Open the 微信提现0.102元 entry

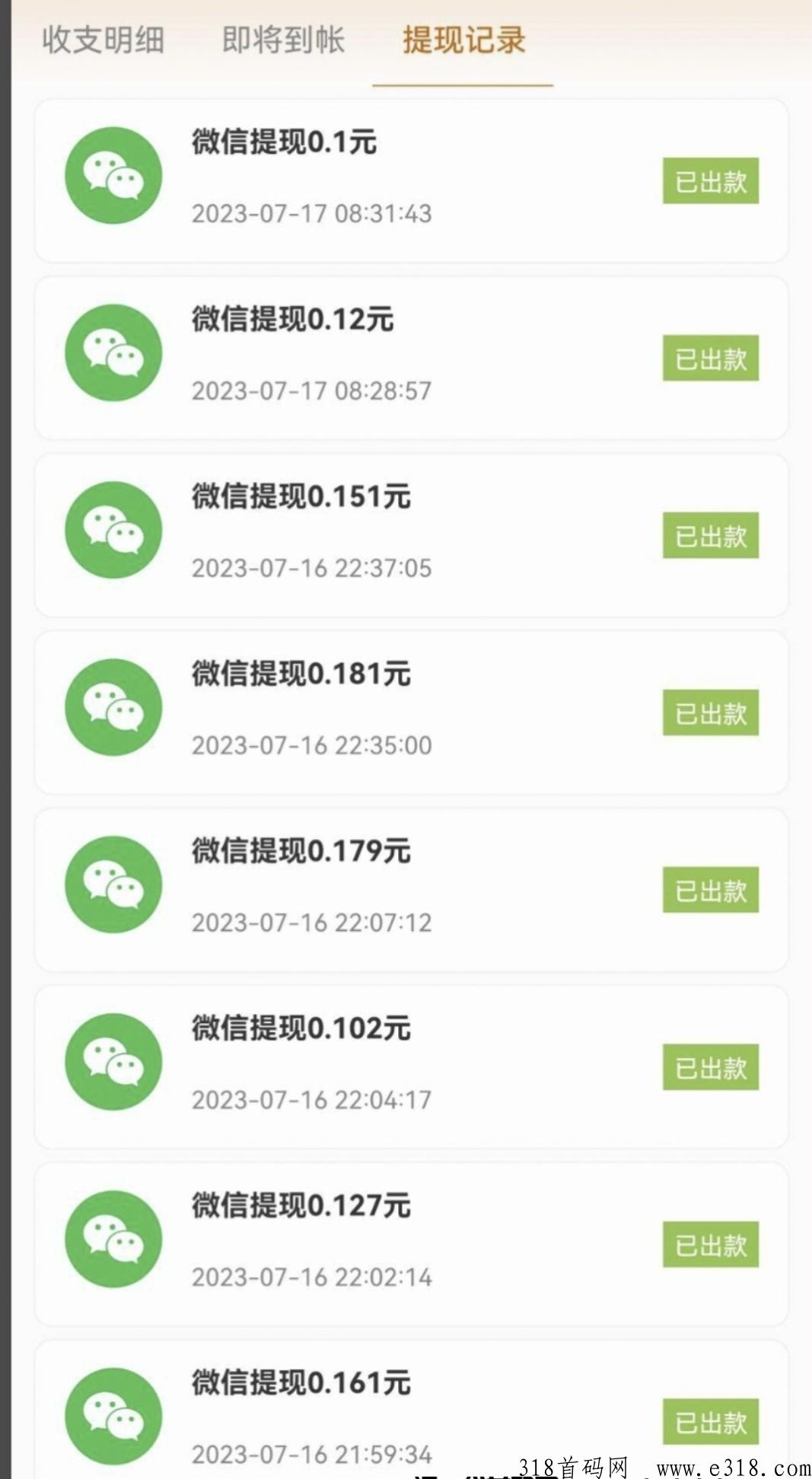point(411,1068)
